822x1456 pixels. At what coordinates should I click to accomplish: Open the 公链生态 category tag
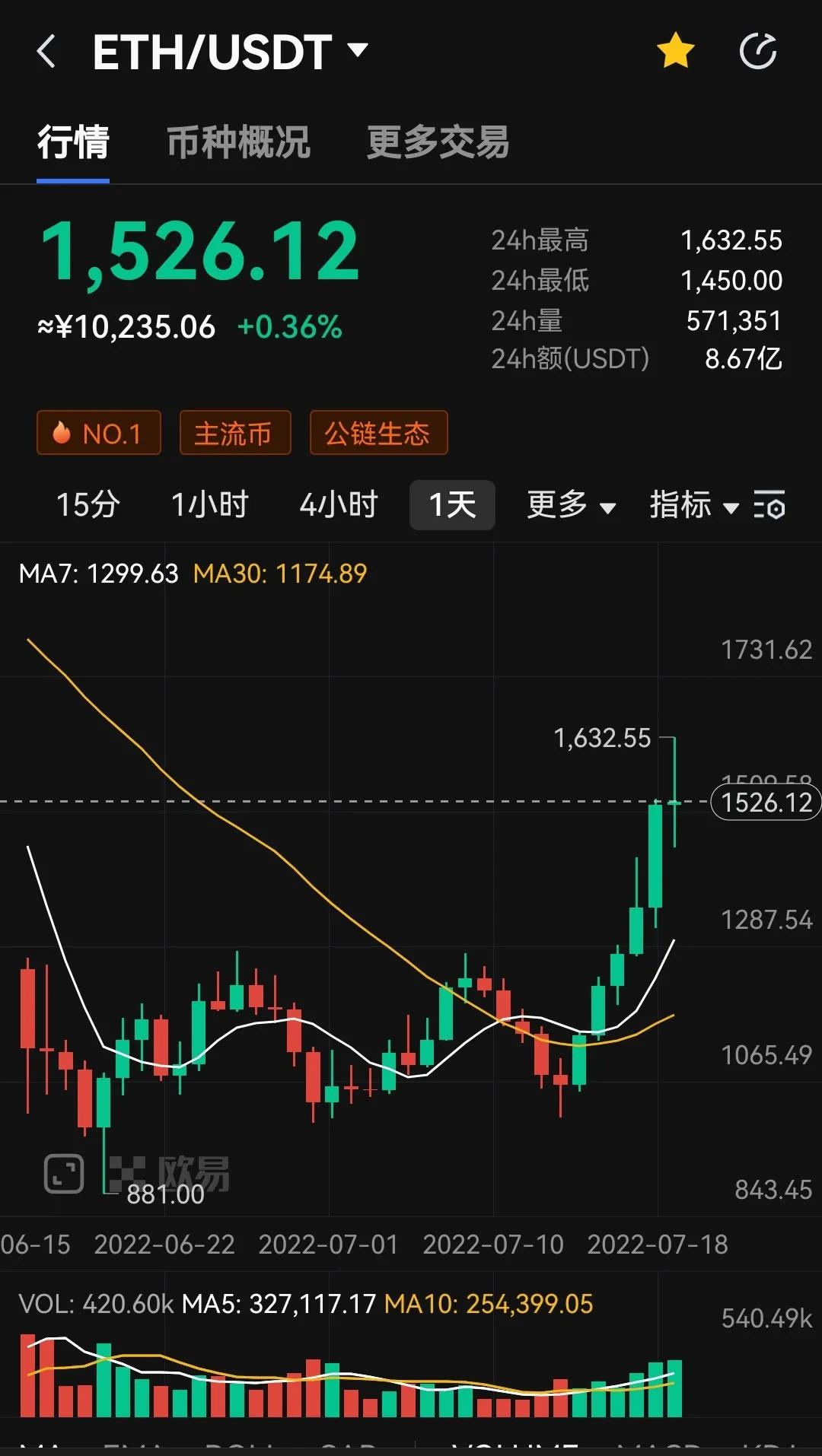coord(378,433)
